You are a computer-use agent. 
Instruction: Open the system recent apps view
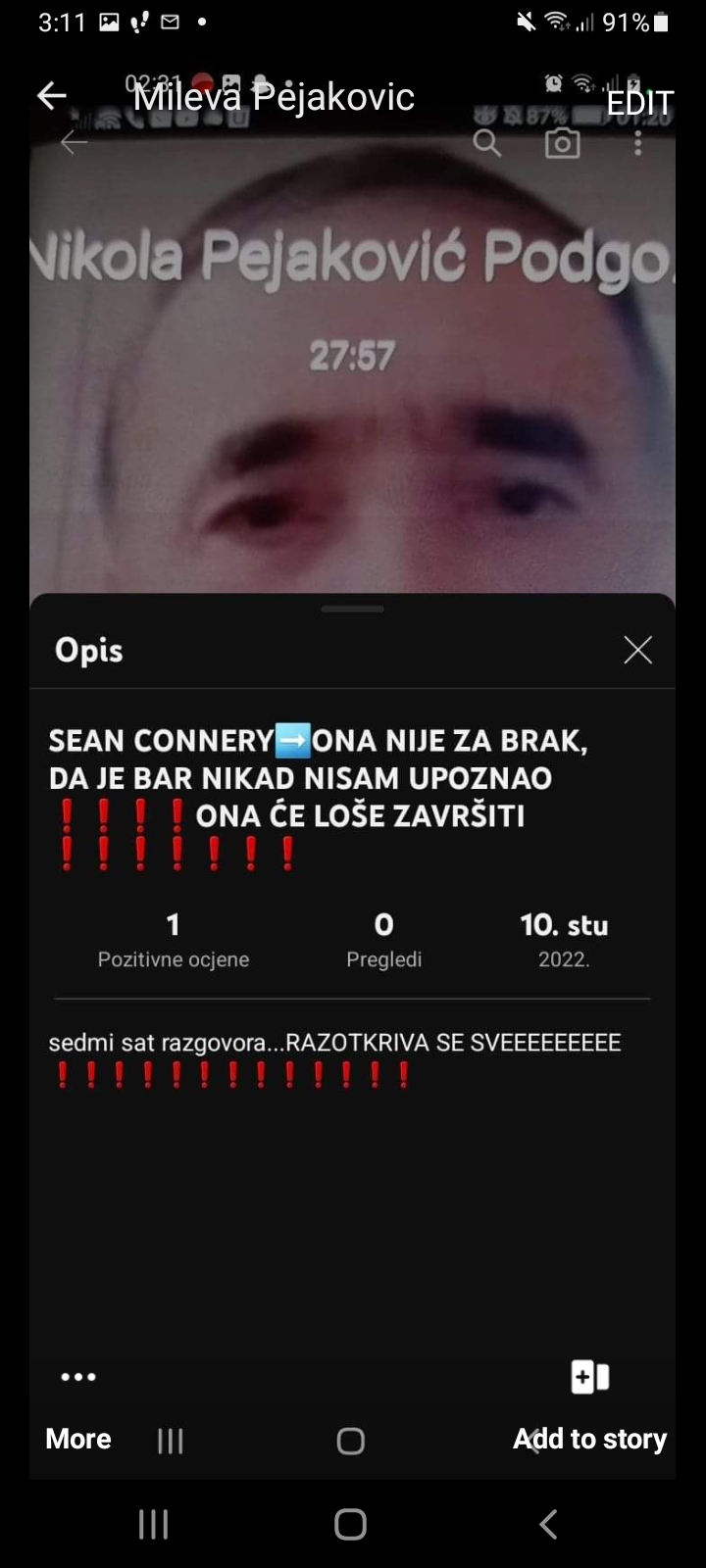point(154,1525)
